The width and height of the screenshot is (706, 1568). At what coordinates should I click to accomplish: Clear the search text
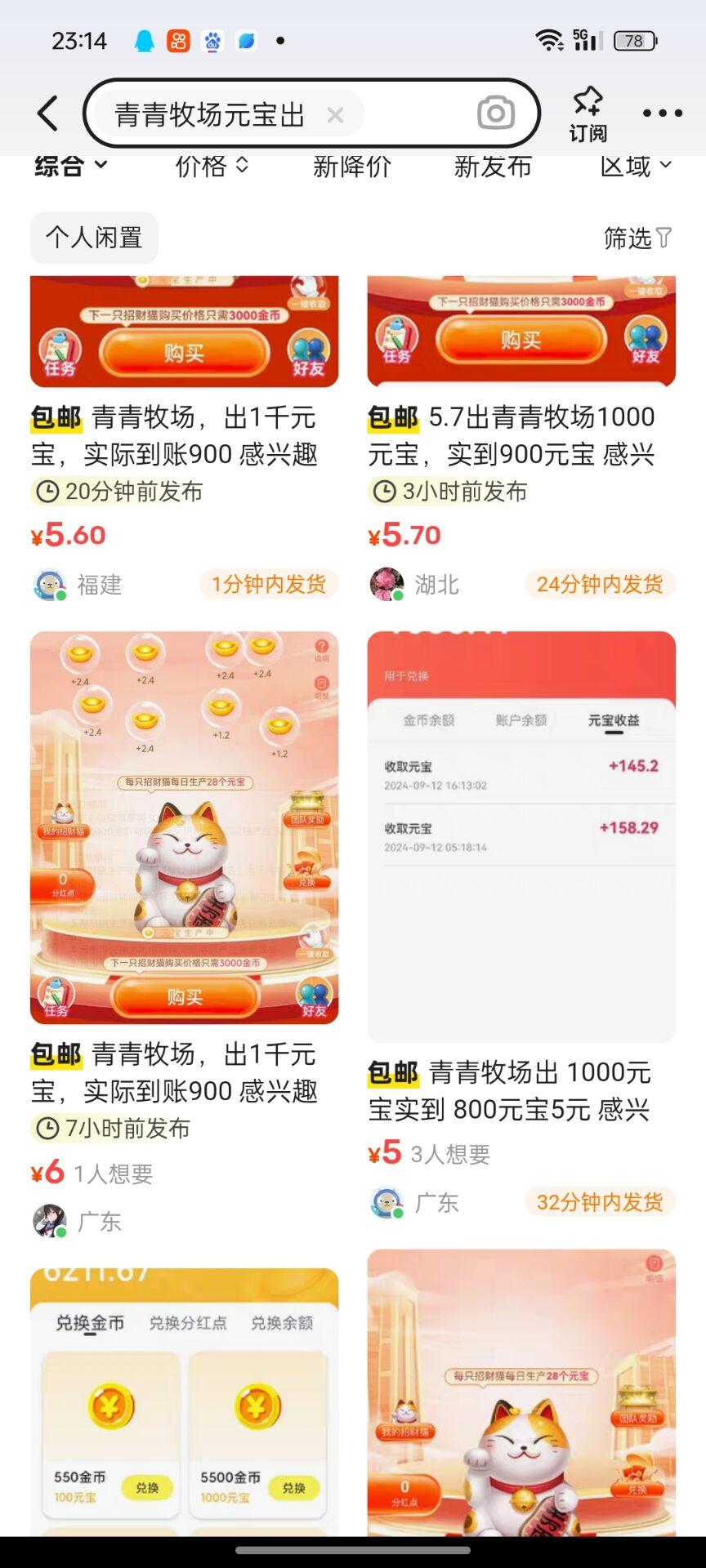tap(335, 115)
